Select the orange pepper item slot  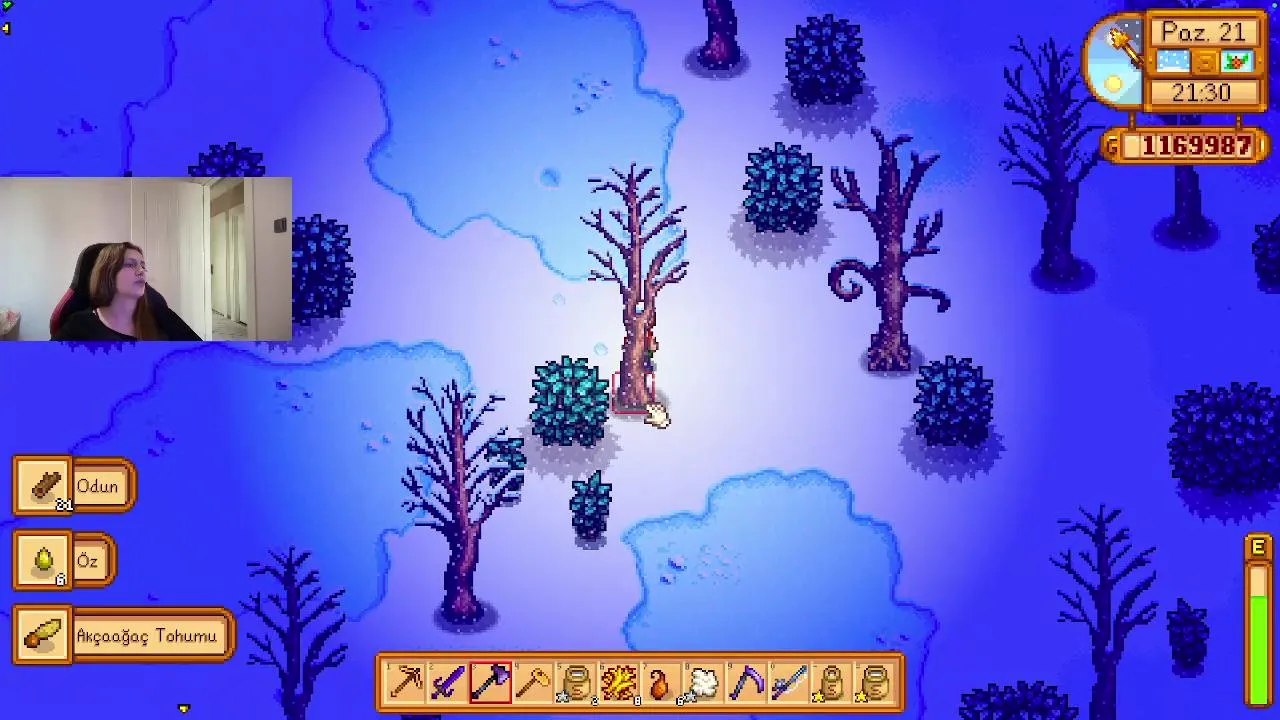[x=661, y=683]
